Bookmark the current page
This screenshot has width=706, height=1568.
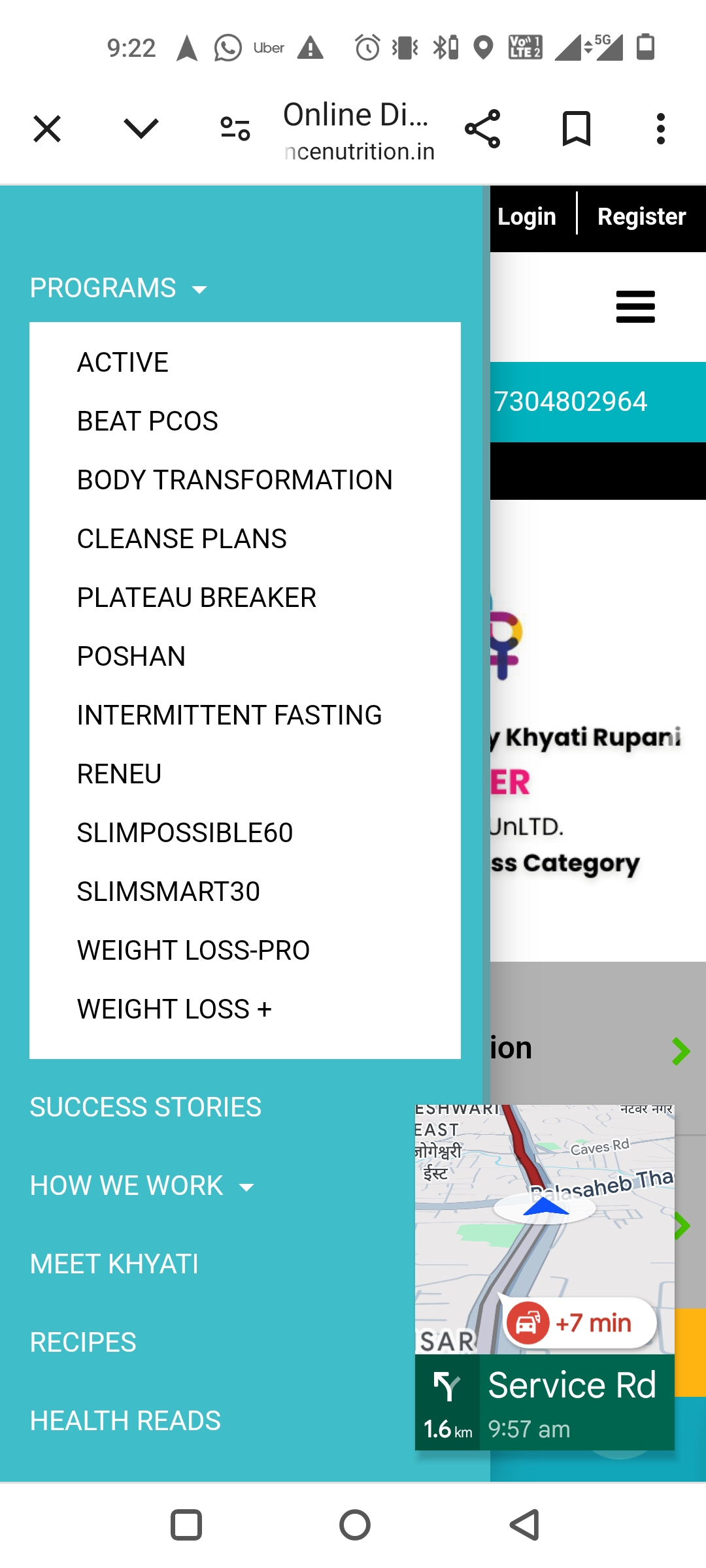[x=577, y=129]
